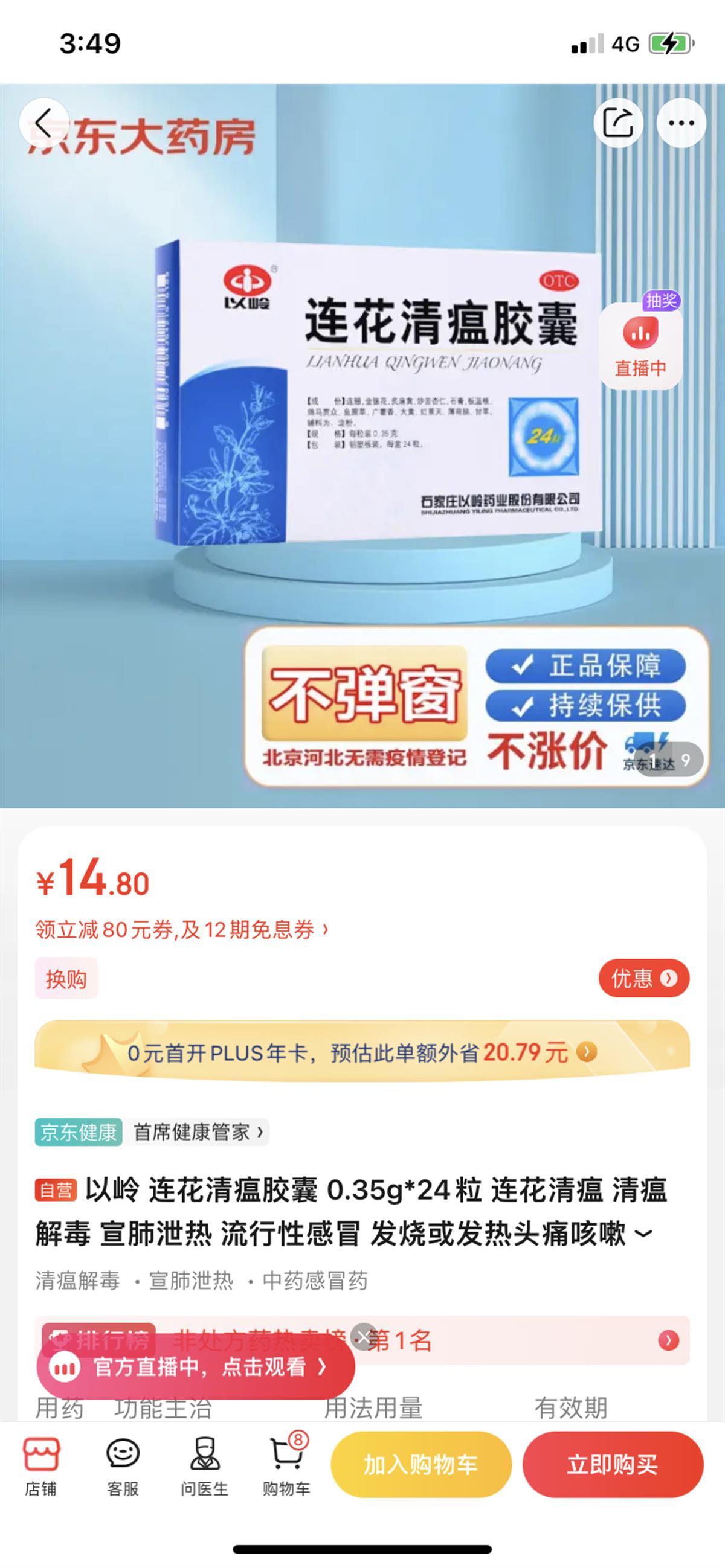Open the 店铺 store page
The image size is (725, 1568).
pyautogui.click(x=41, y=1465)
